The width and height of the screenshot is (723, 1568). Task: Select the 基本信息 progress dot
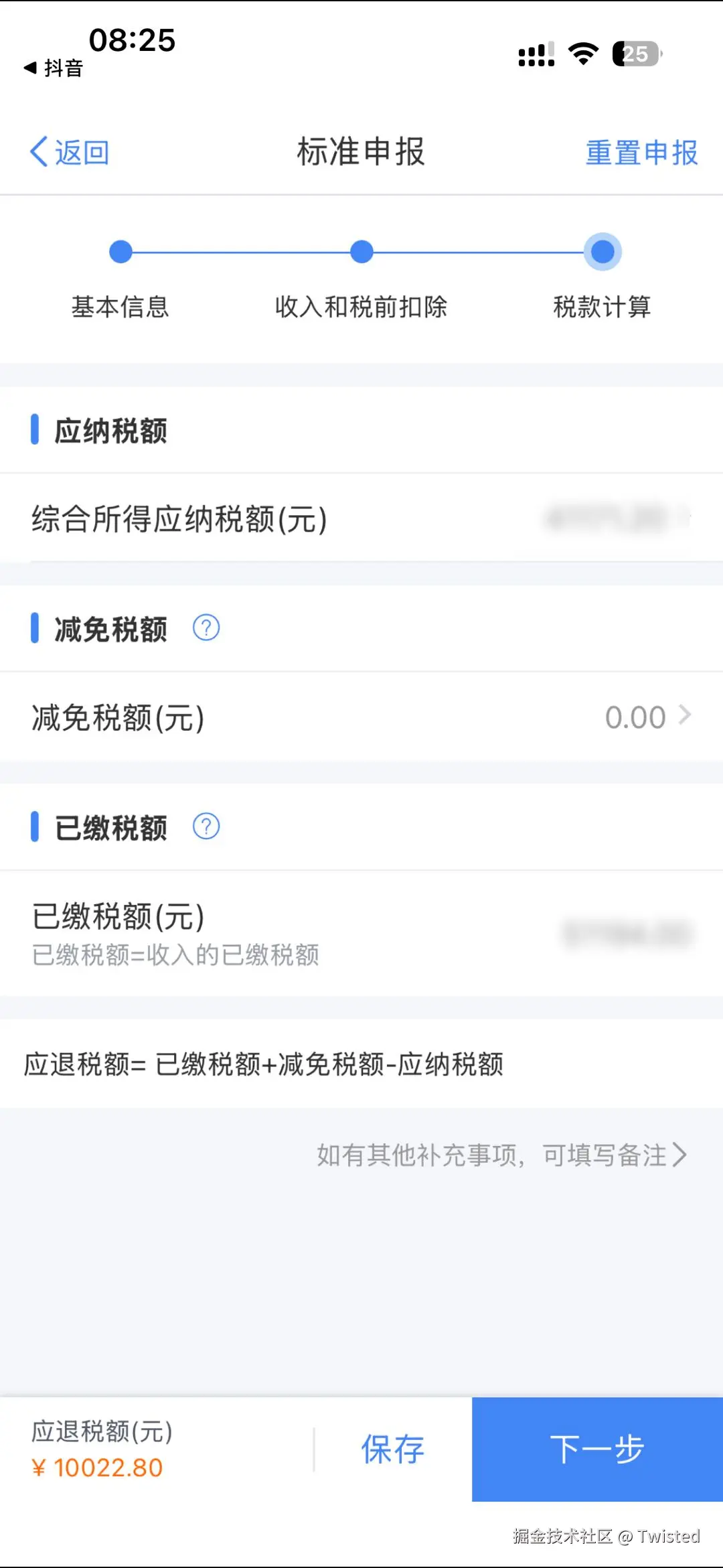(120, 252)
